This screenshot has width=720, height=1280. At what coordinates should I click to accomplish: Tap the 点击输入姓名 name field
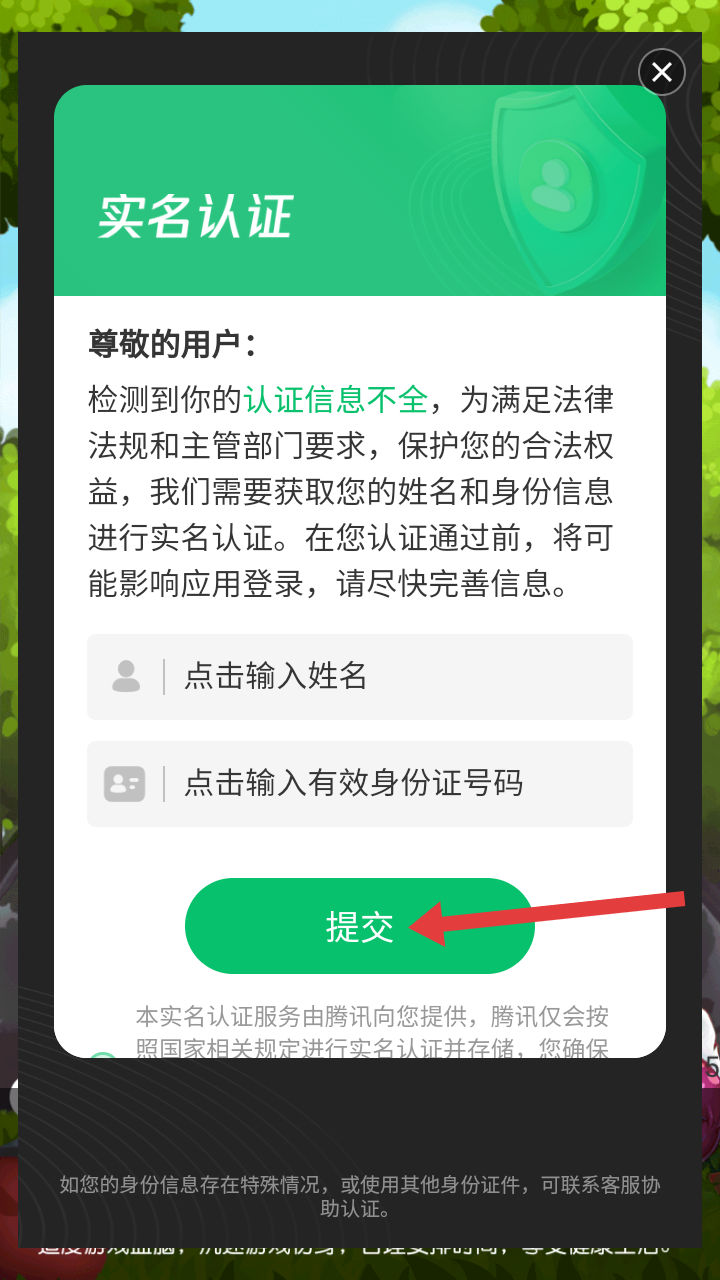360,677
